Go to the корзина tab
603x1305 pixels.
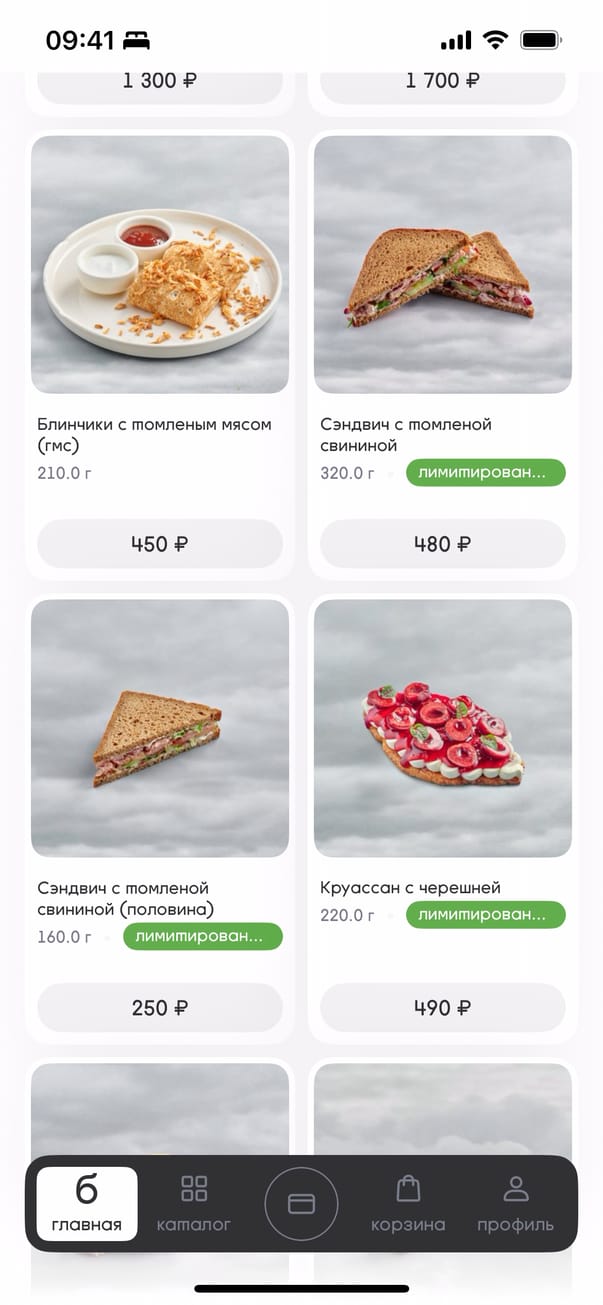point(408,1203)
